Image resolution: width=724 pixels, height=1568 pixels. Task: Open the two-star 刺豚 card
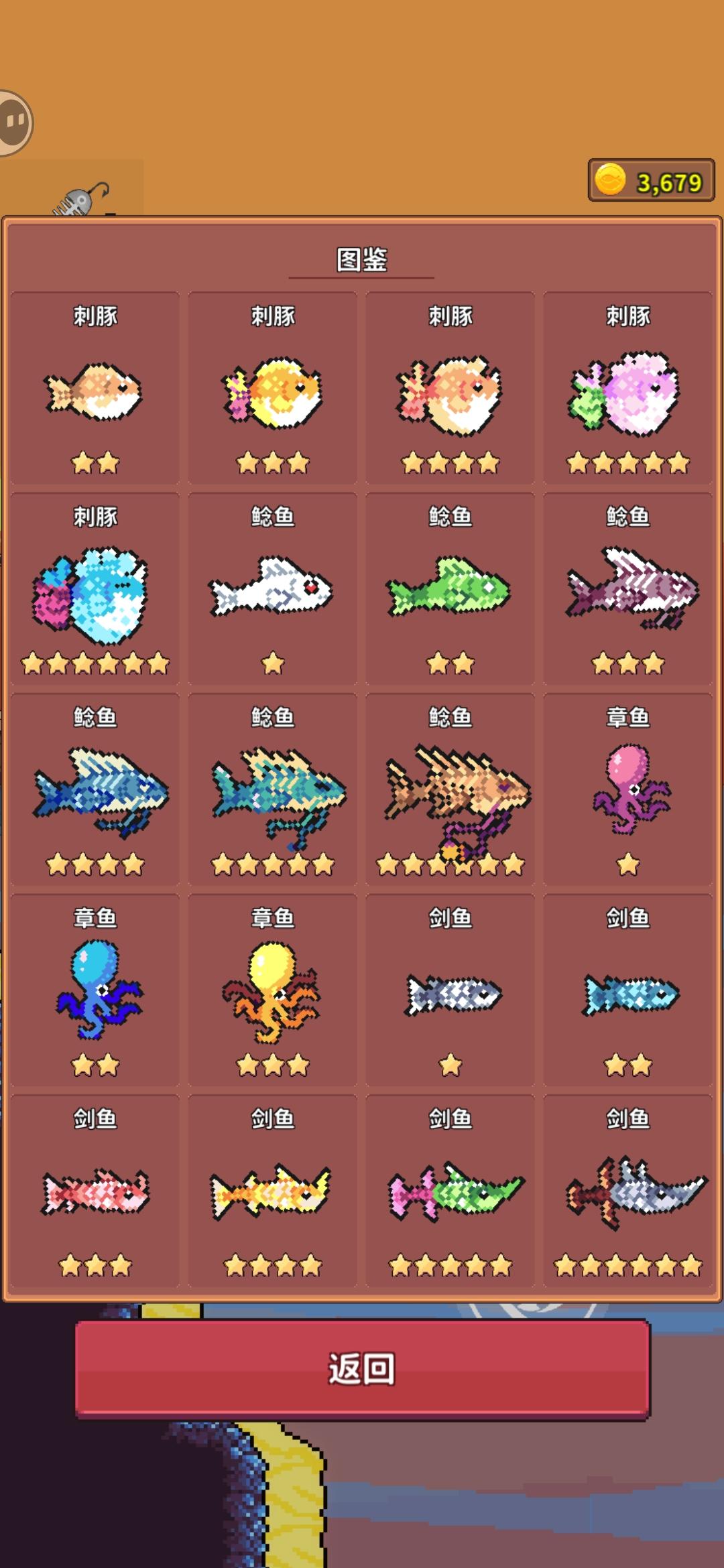click(95, 388)
